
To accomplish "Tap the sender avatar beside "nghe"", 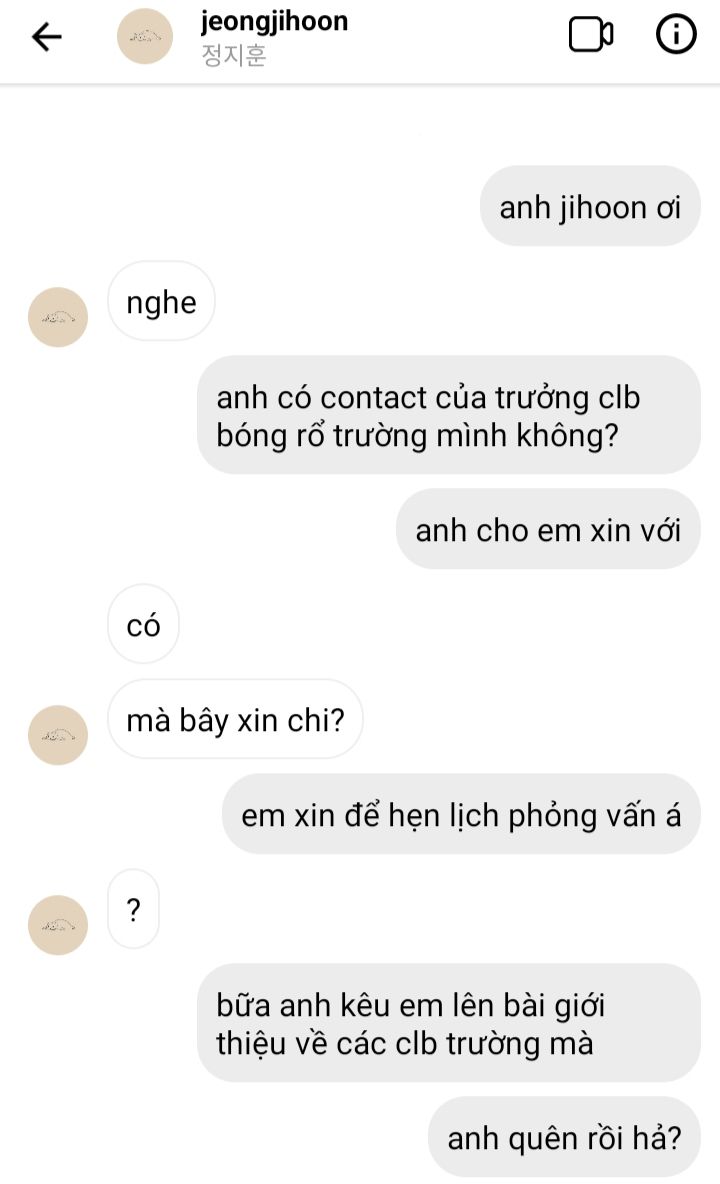I will point(58,317).
